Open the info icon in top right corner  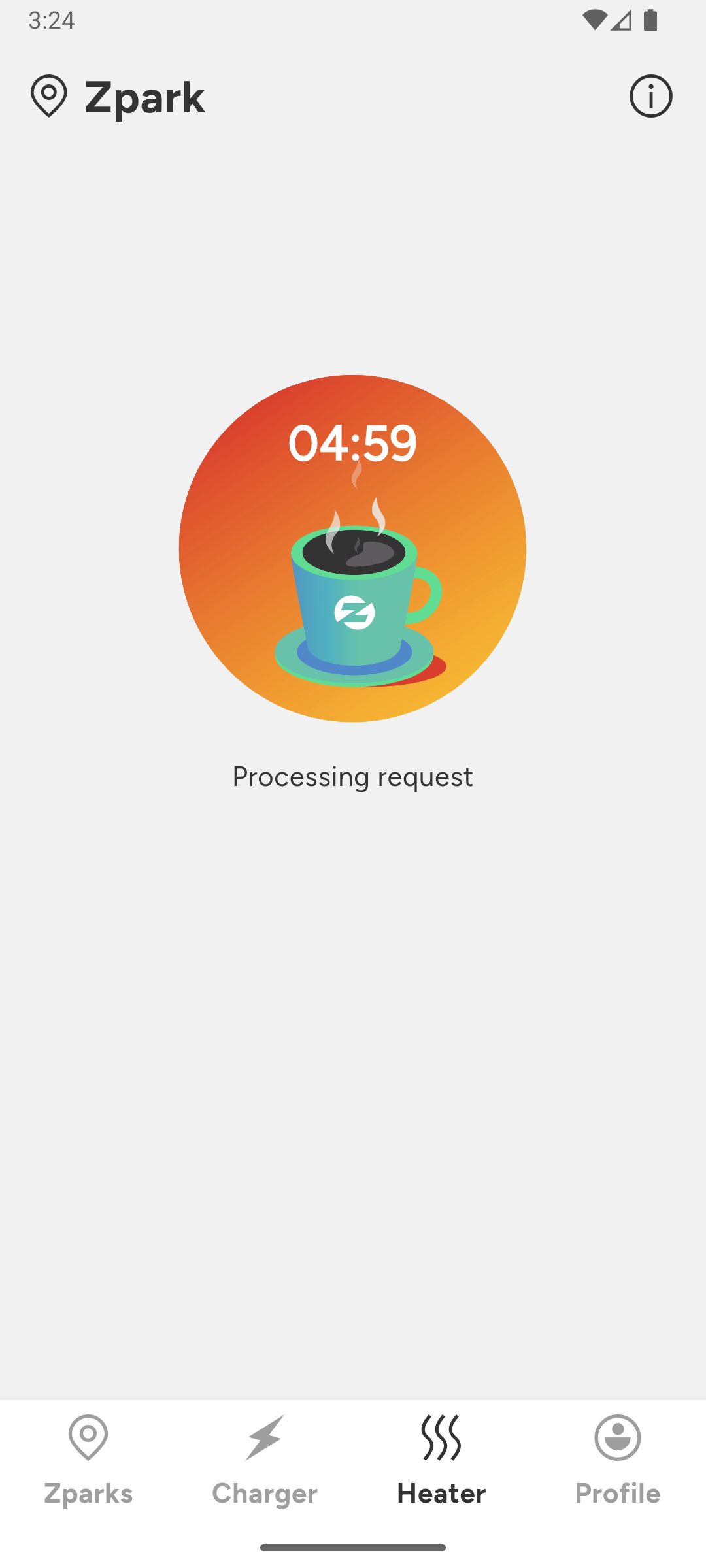click(x=651, y=96)
